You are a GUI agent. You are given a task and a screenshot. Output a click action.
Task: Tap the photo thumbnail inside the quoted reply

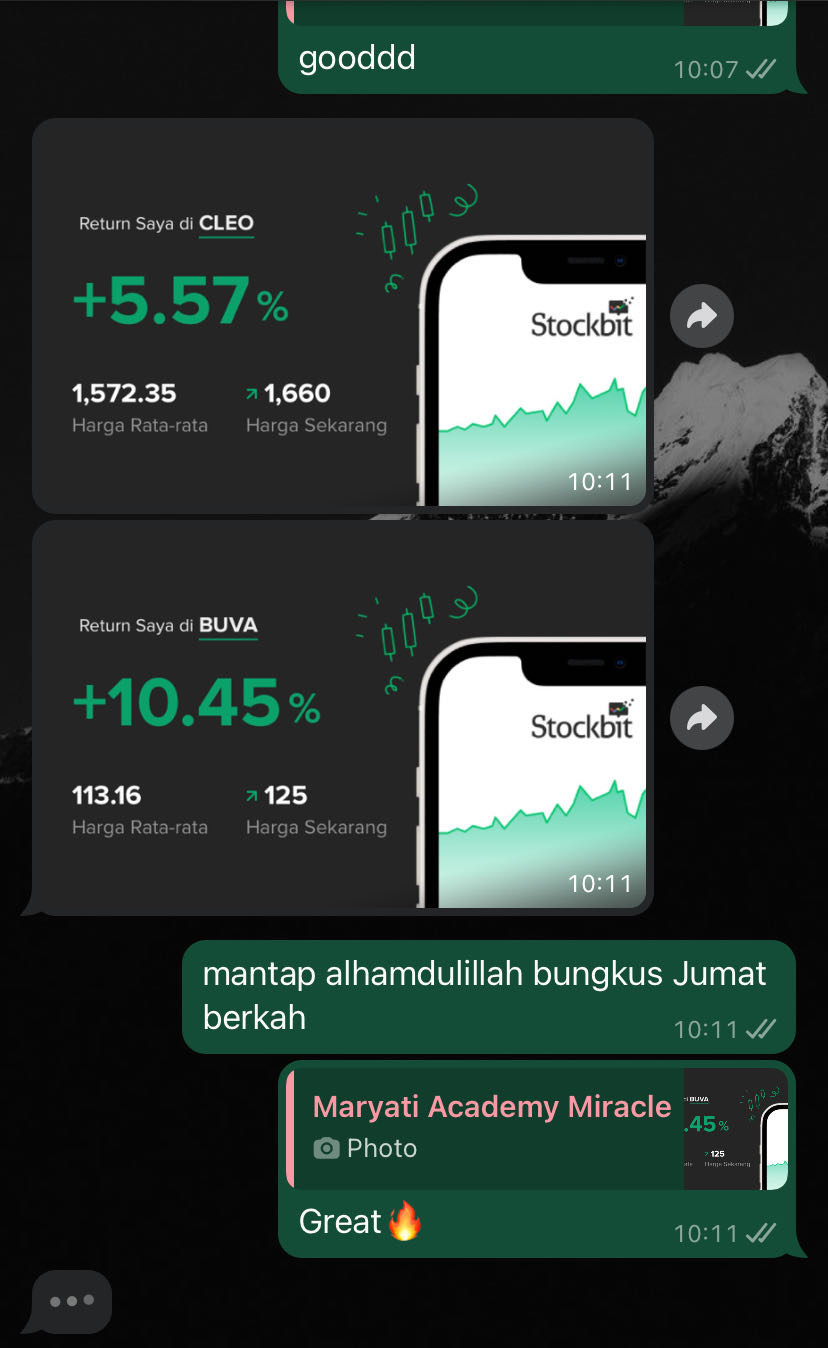click(736, 1128)
